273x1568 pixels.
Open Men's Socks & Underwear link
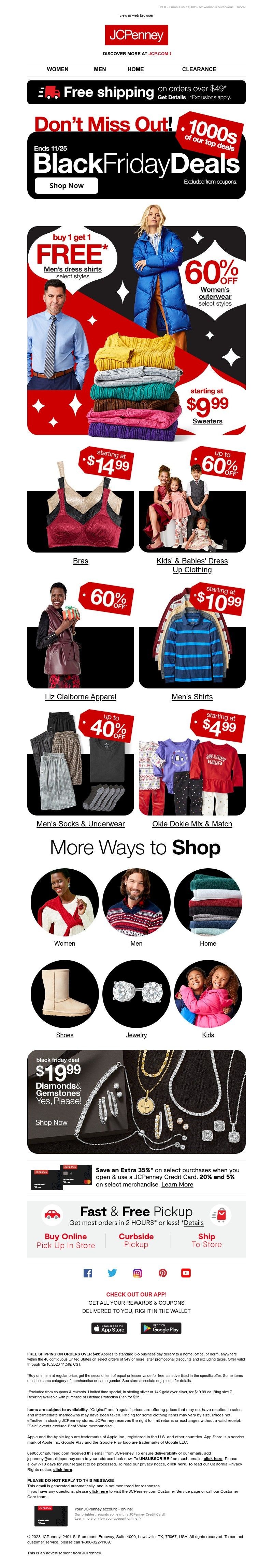coord(81,824)
